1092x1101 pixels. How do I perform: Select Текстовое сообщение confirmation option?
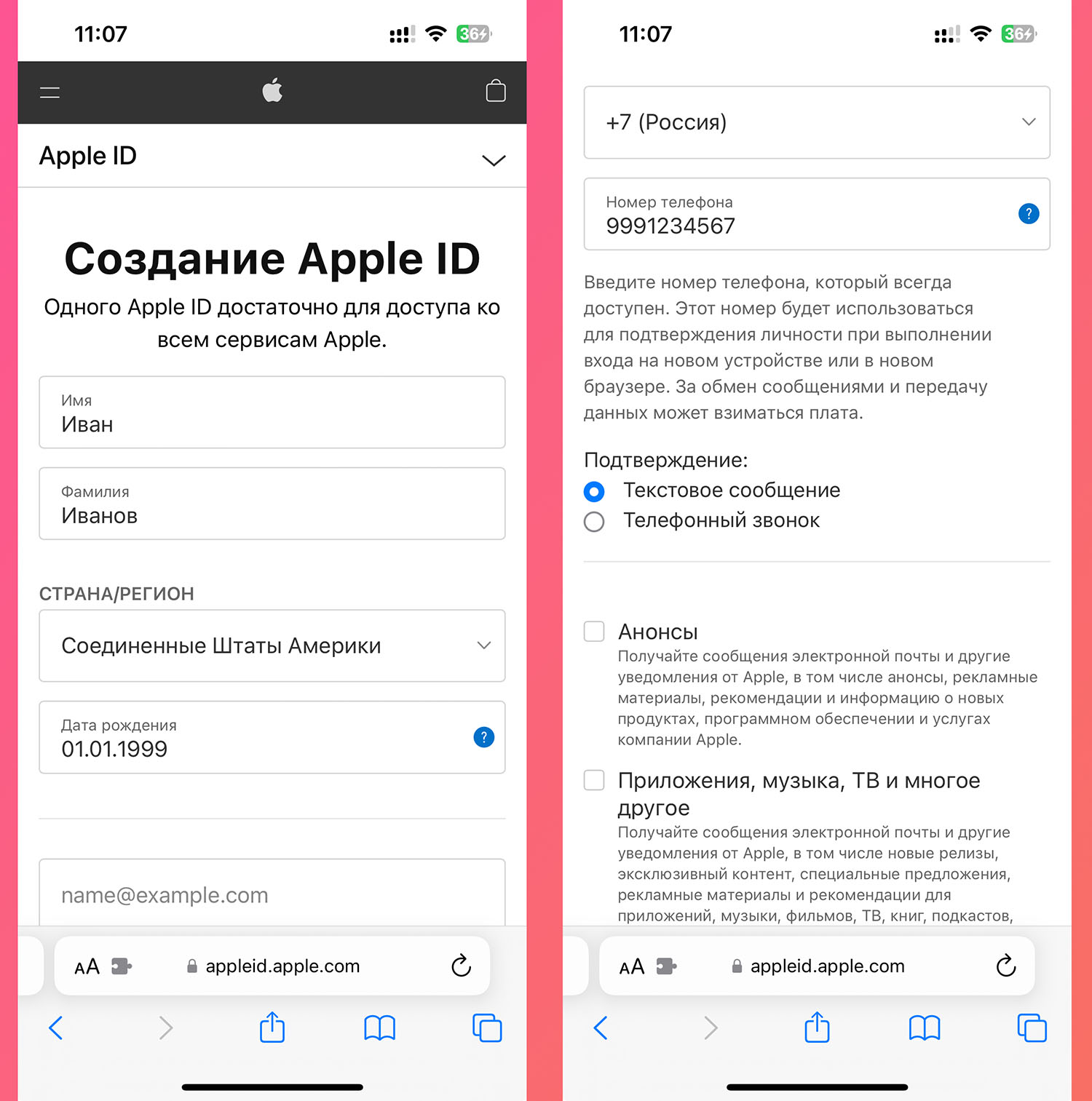click(594, 492)
